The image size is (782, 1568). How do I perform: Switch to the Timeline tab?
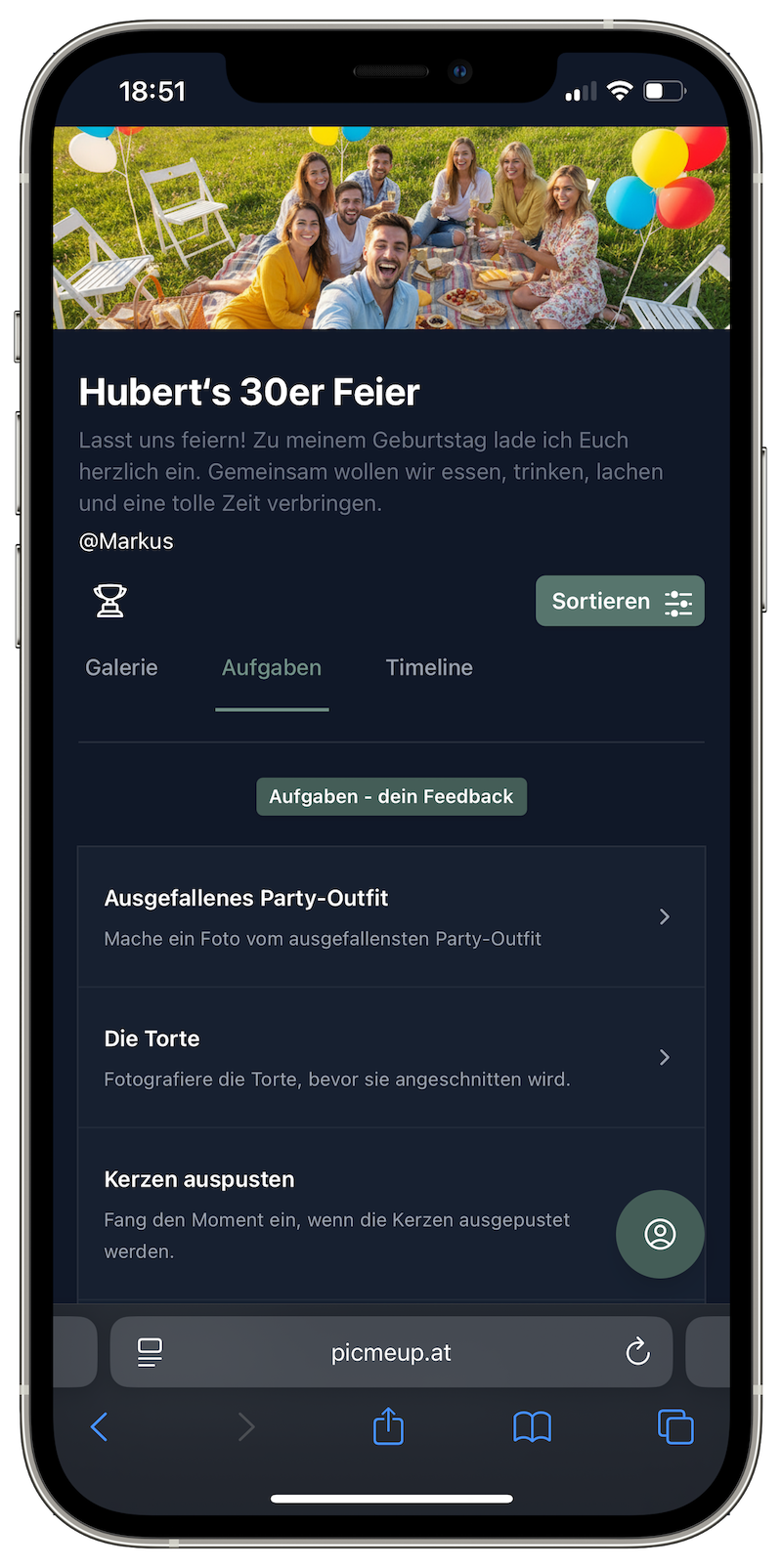coord(429,668)
